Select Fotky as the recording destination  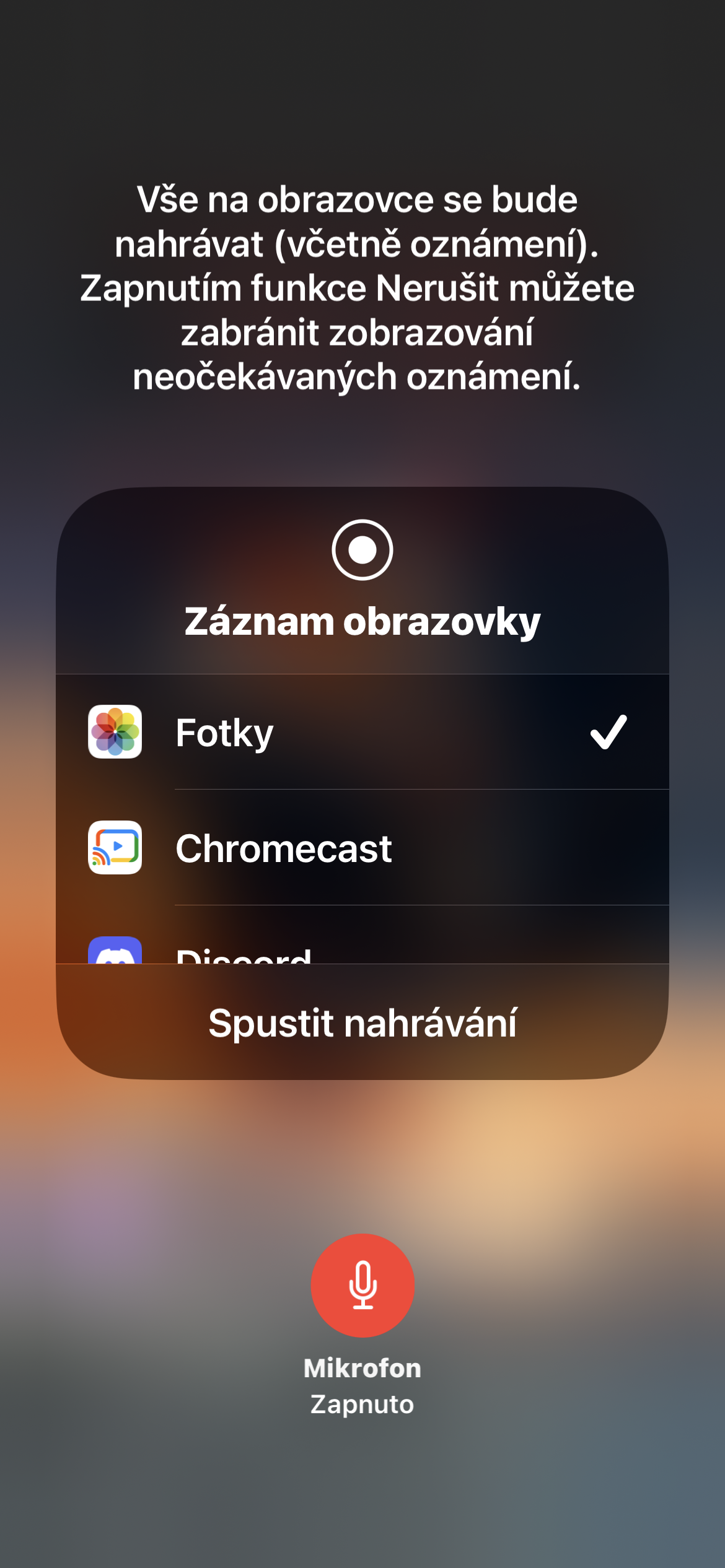[362, 732]
